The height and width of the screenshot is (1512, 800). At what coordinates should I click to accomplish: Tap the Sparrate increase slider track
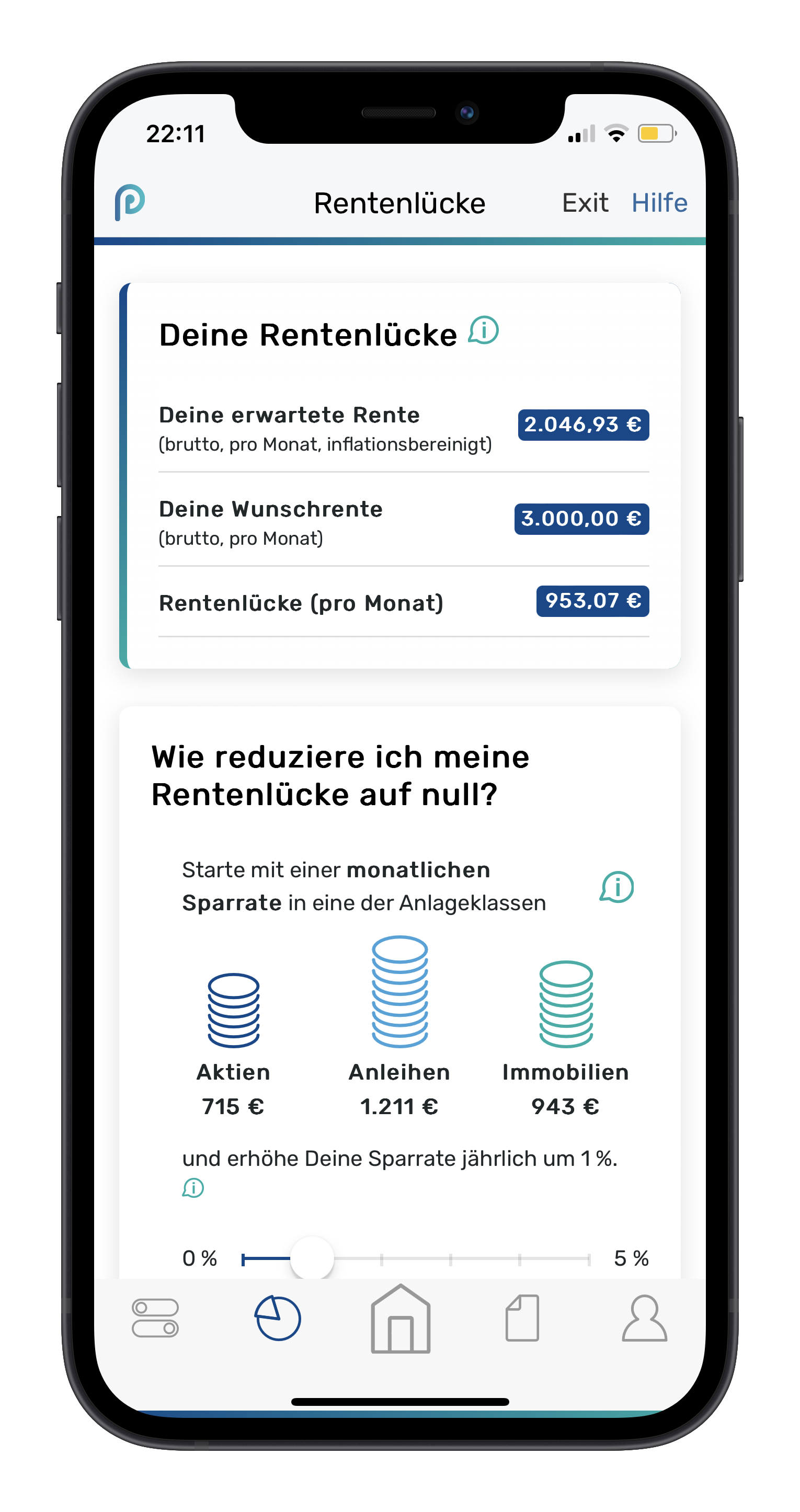click(450, 1258)
